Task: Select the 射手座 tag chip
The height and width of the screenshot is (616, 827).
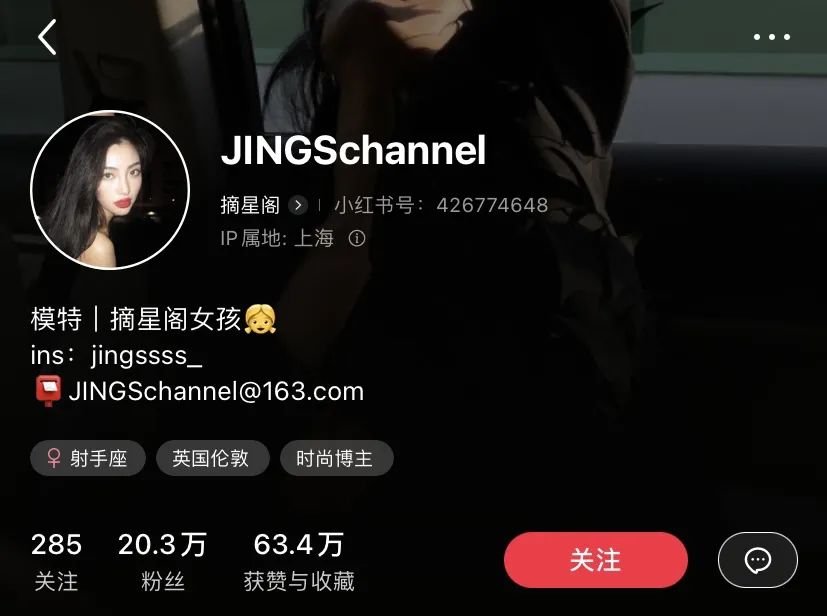Action: click(88, 459)
